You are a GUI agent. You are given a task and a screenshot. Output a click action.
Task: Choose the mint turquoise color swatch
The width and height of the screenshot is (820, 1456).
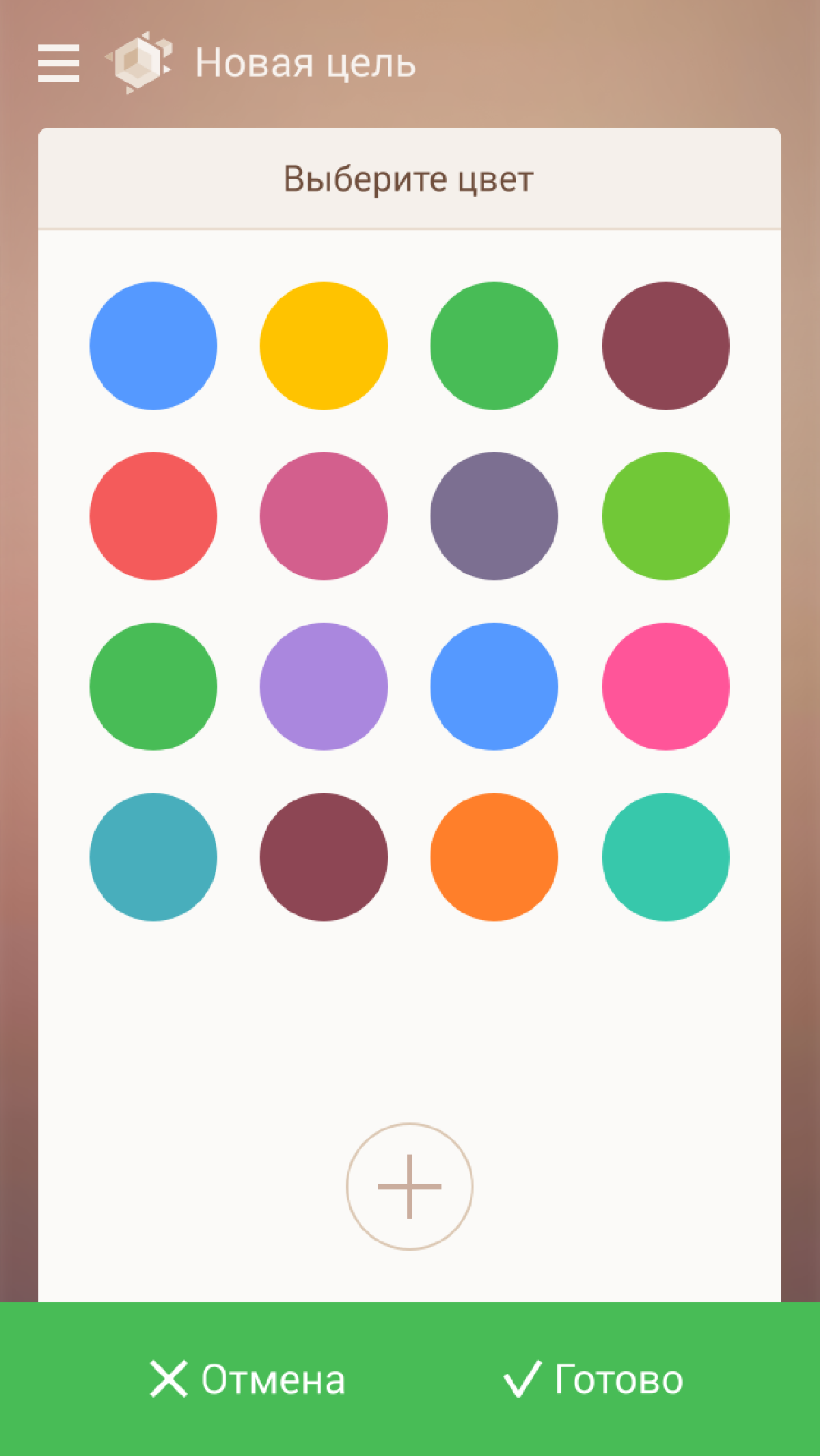click(x=666, y=857)
